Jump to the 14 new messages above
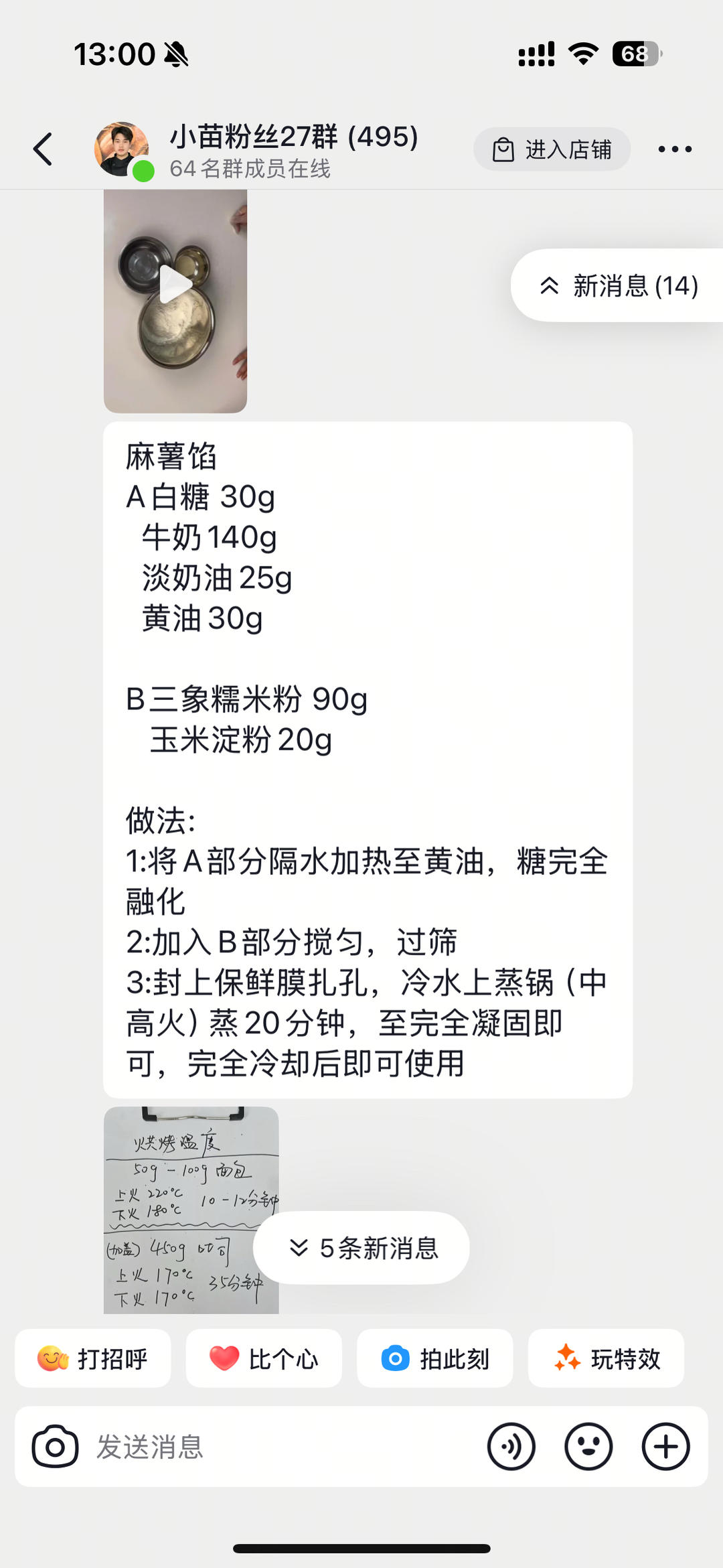Image resolution: width=723 pixels, height=1568 pixels. pos(619,286)
